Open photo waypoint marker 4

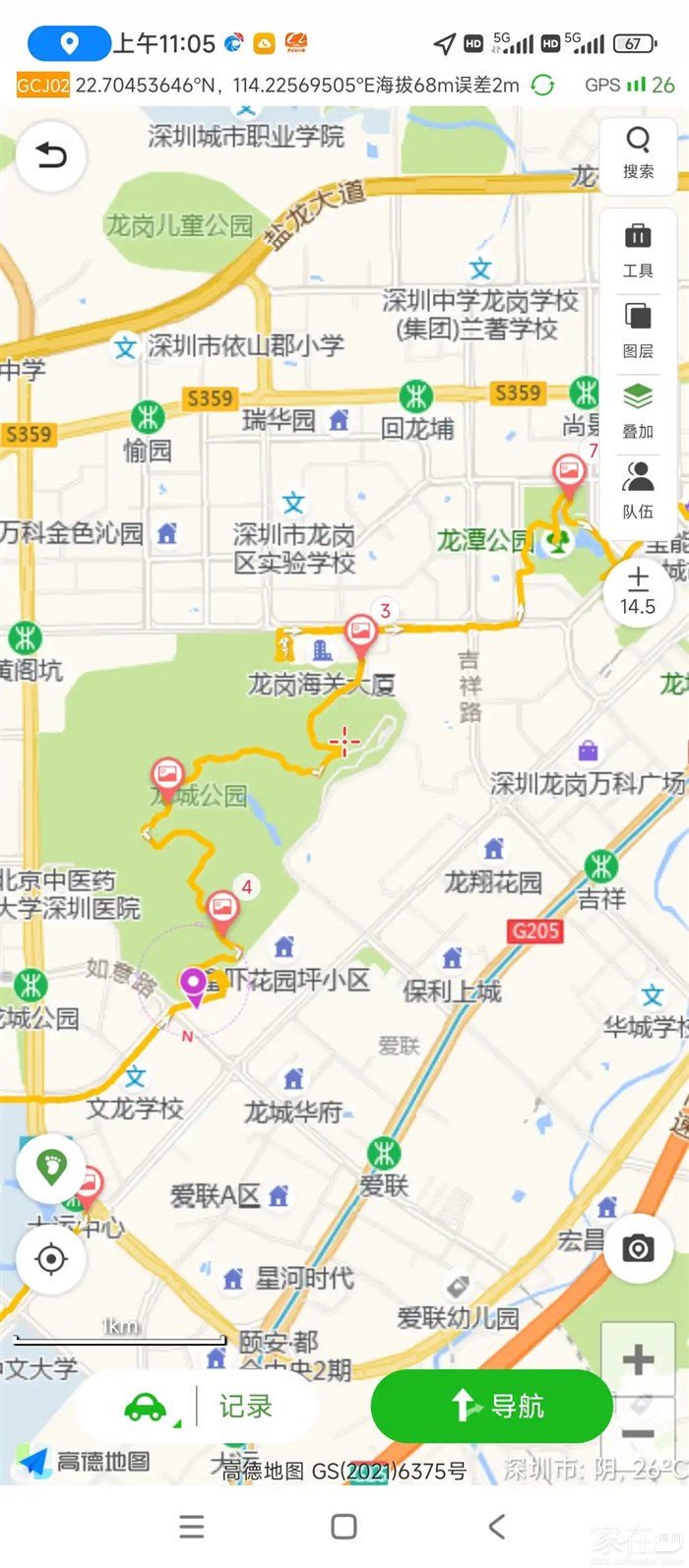(221, 907)
